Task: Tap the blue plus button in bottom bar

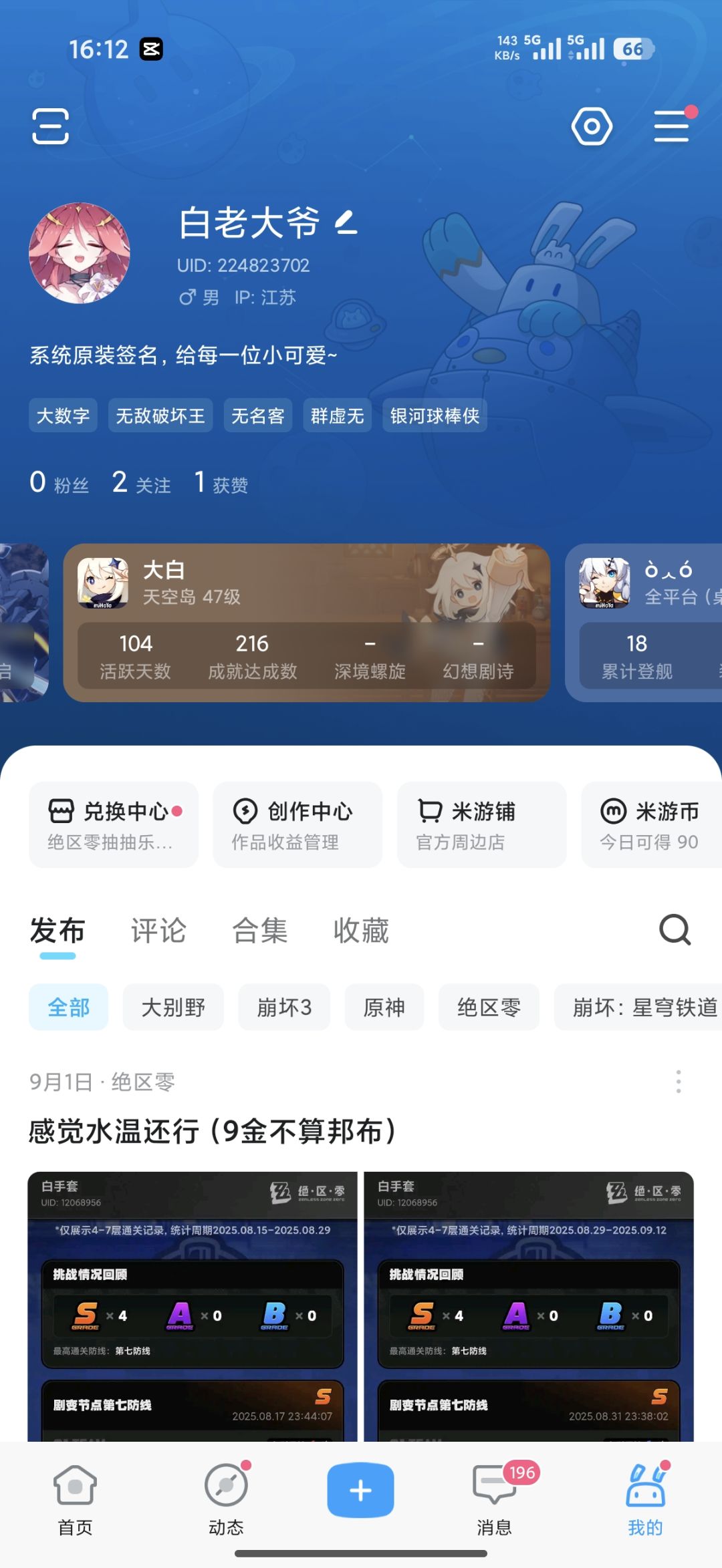Action: (x=360, y=1489)
